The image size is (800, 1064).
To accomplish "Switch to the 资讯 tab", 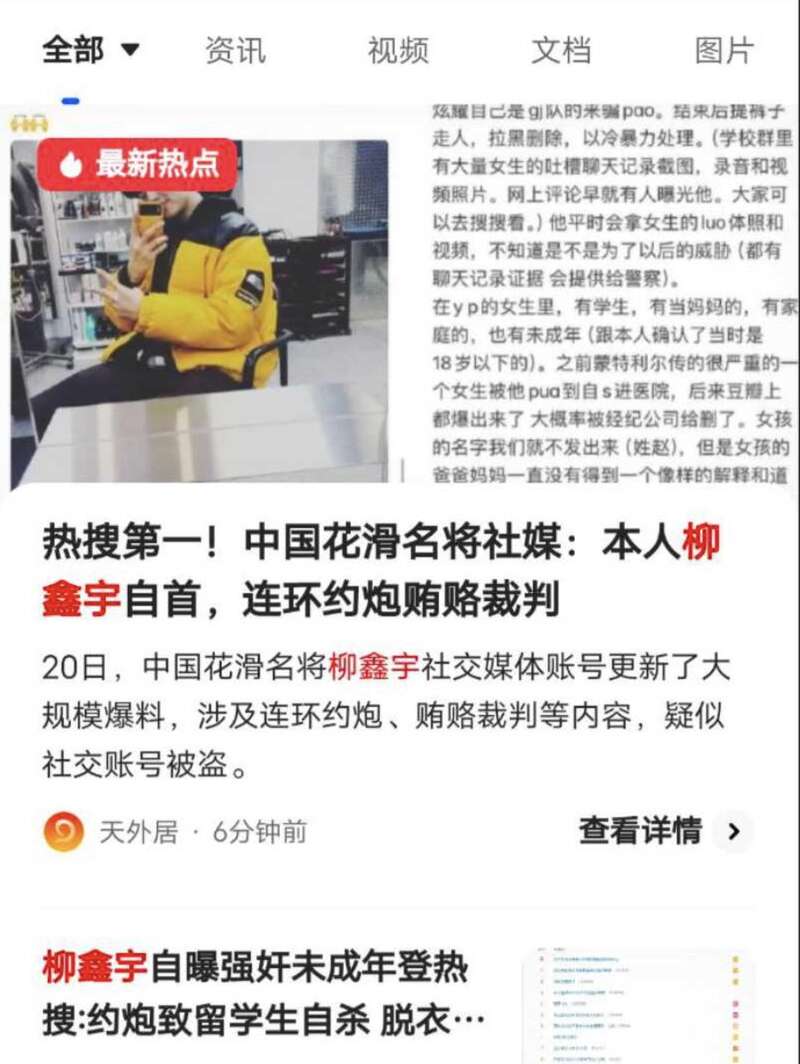I will click(235, 50).
